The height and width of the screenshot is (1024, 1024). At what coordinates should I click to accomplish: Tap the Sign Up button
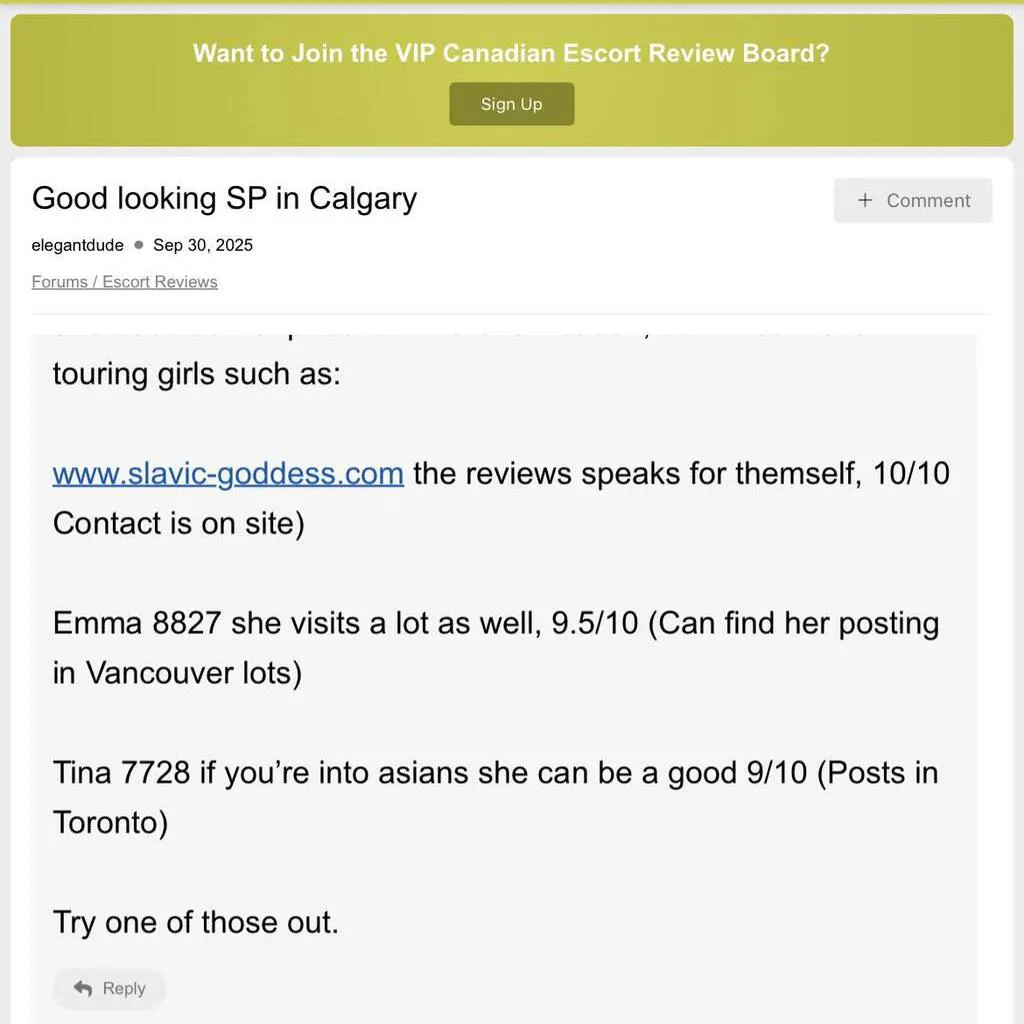click(511, 104)
